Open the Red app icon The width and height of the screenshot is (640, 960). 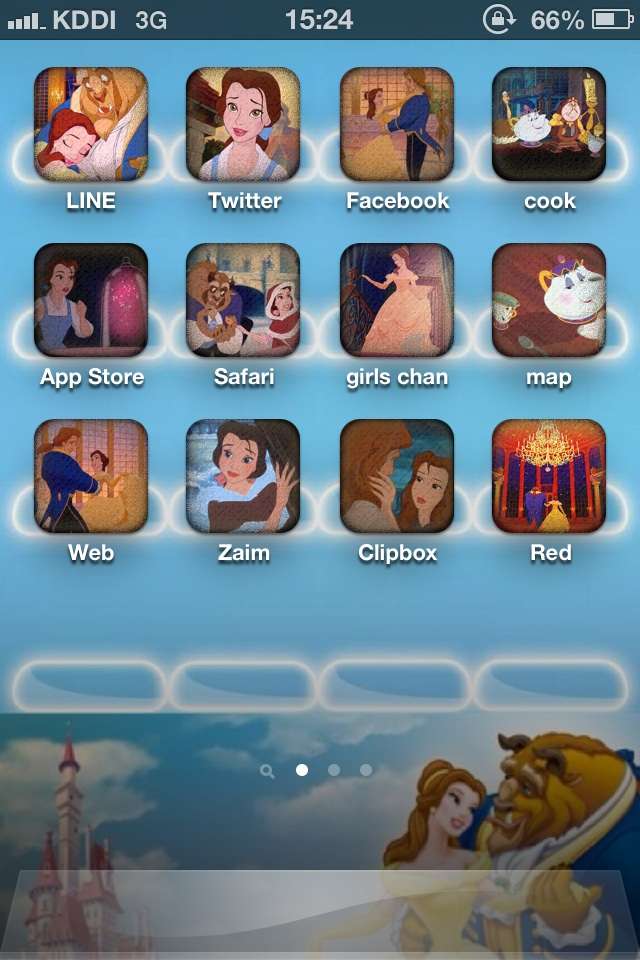click(x=549, y=476)
